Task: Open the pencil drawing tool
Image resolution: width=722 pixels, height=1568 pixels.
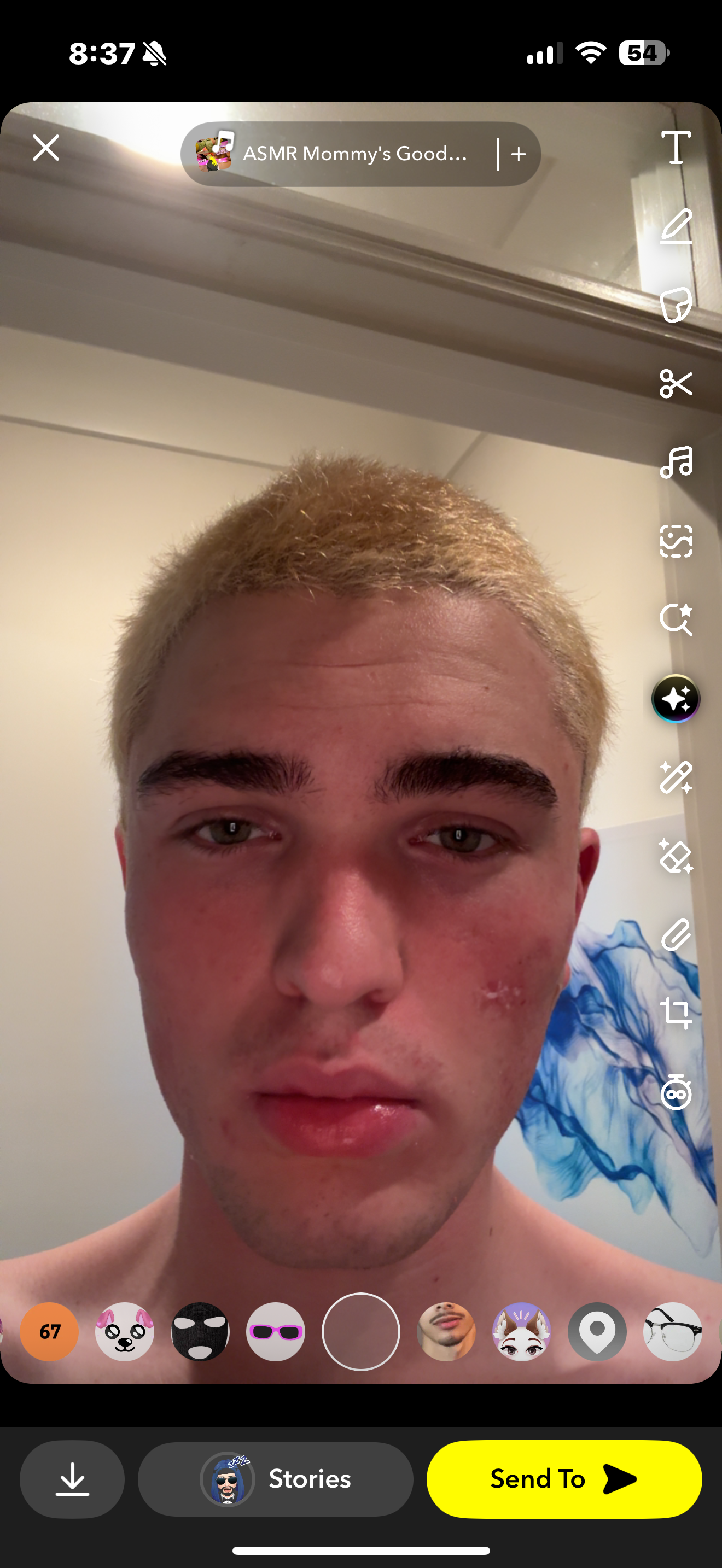Action: (x=676, y=226)
